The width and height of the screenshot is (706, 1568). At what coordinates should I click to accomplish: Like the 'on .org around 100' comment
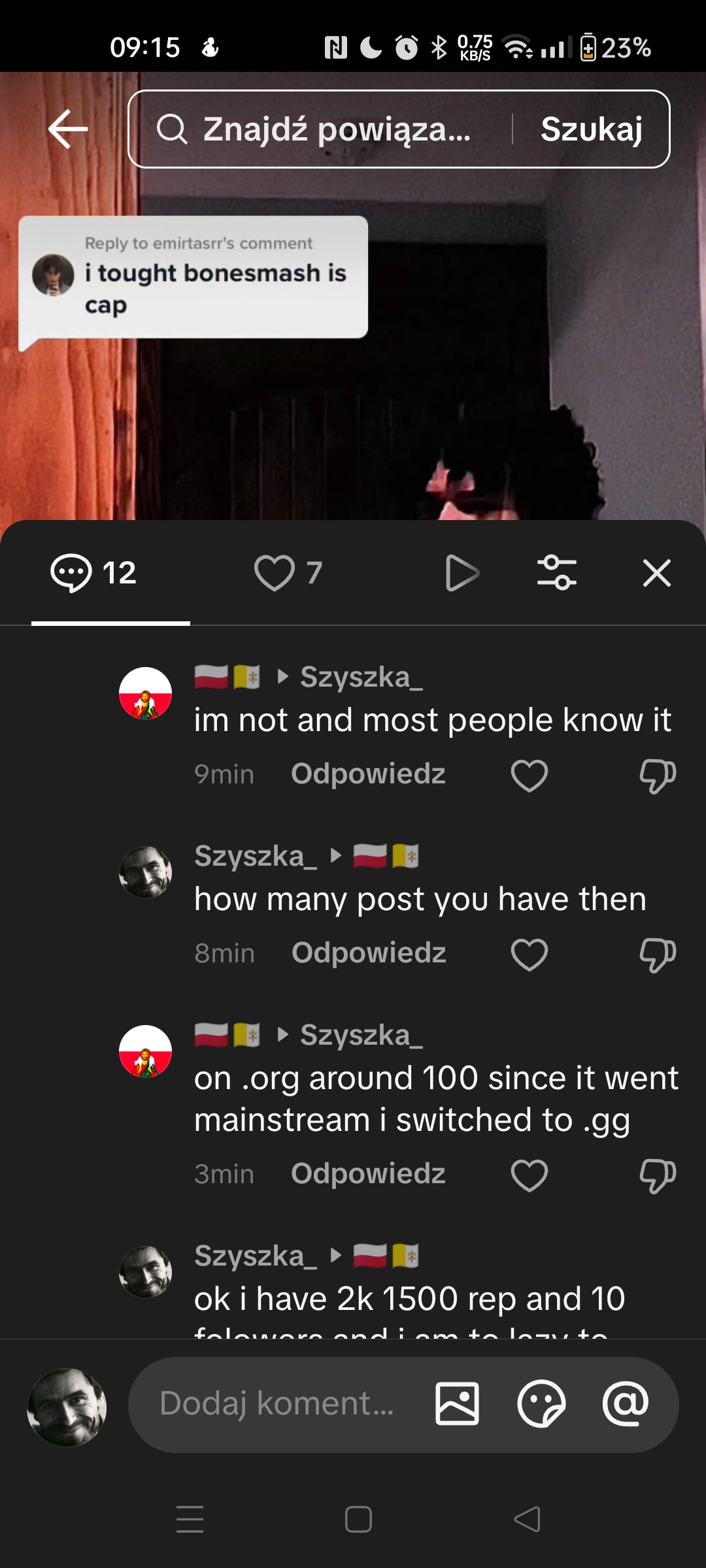pos(529,1175)
